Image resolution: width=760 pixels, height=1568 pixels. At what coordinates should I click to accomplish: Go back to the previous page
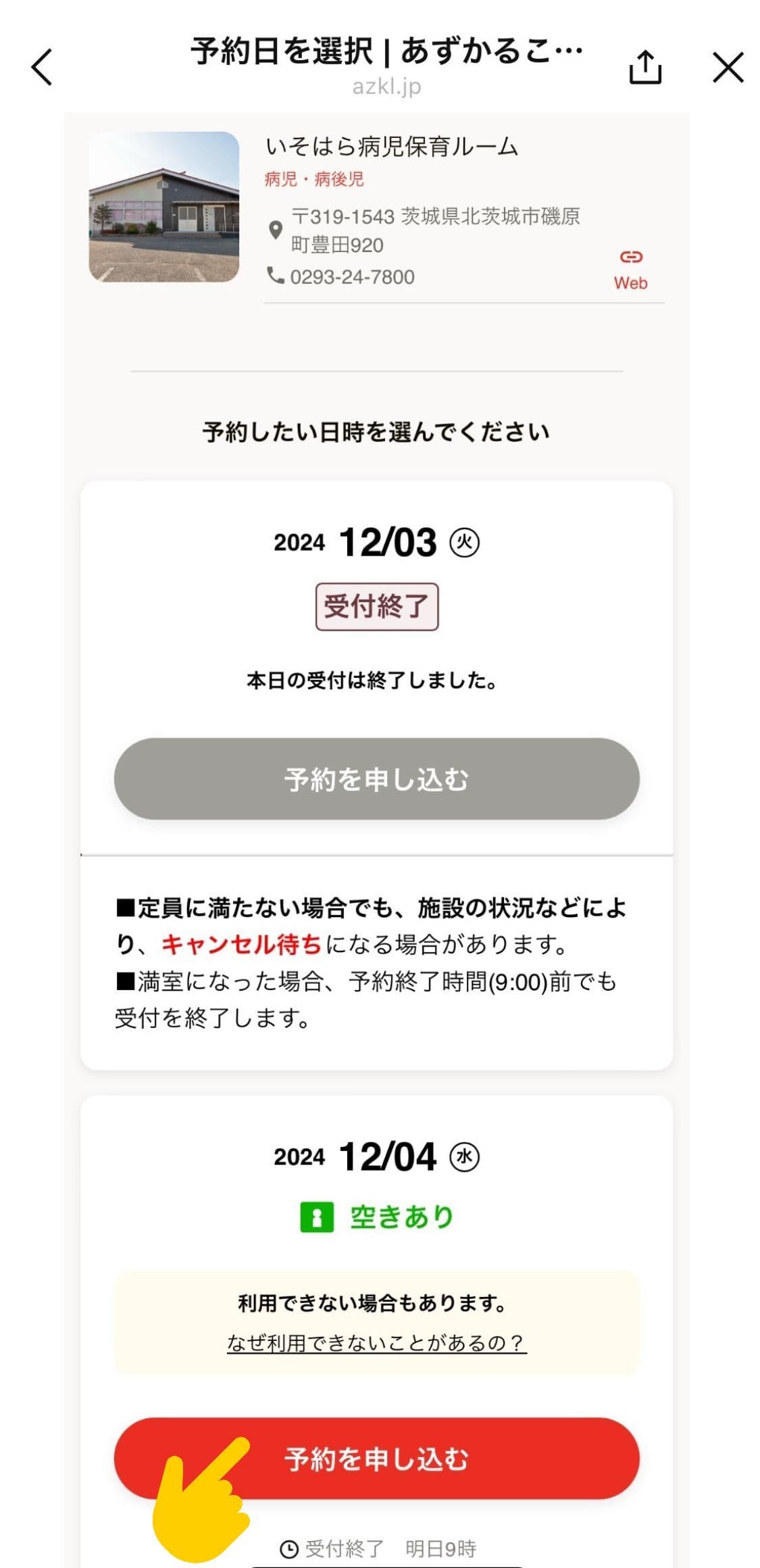point(42,68)
